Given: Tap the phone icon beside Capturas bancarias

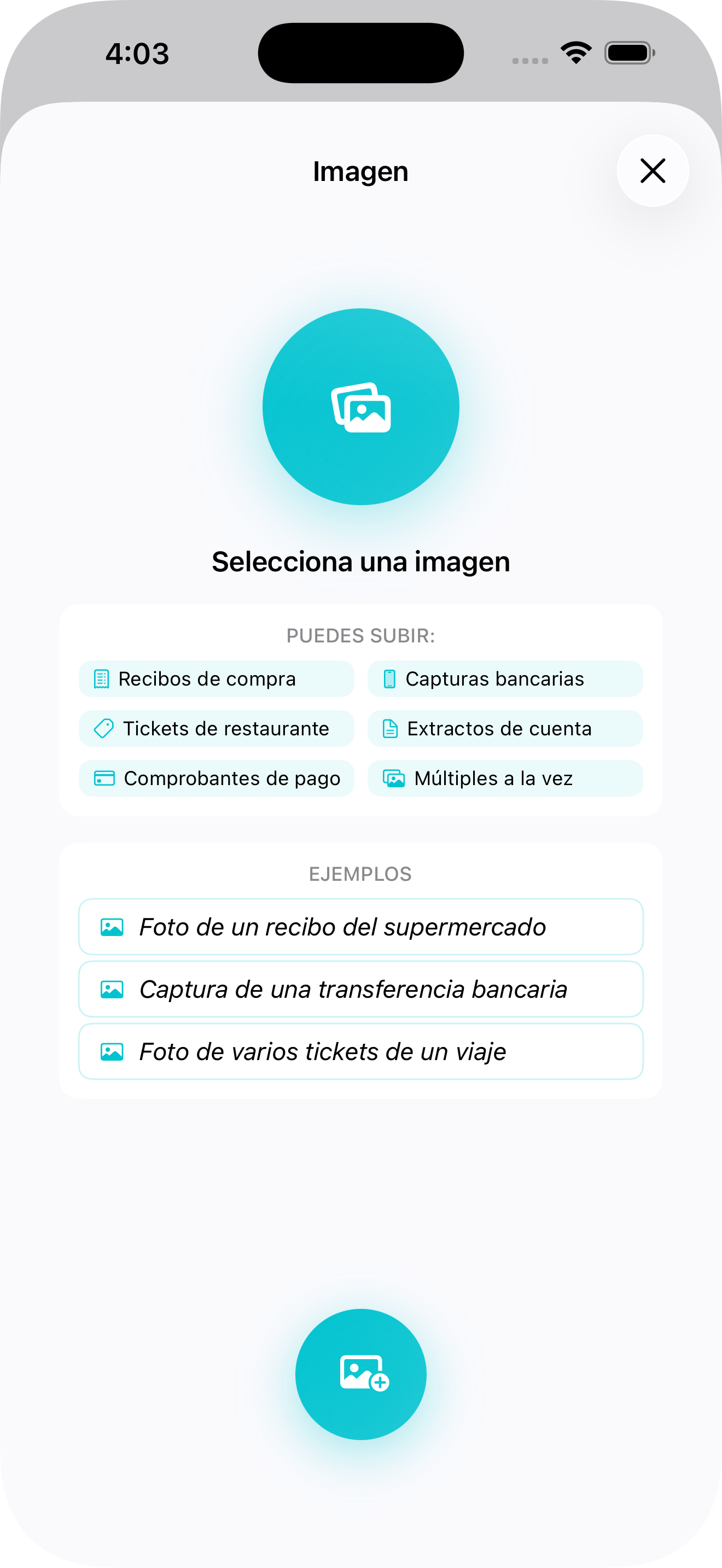Looking at the screenshot, I should tap(389, 678).
